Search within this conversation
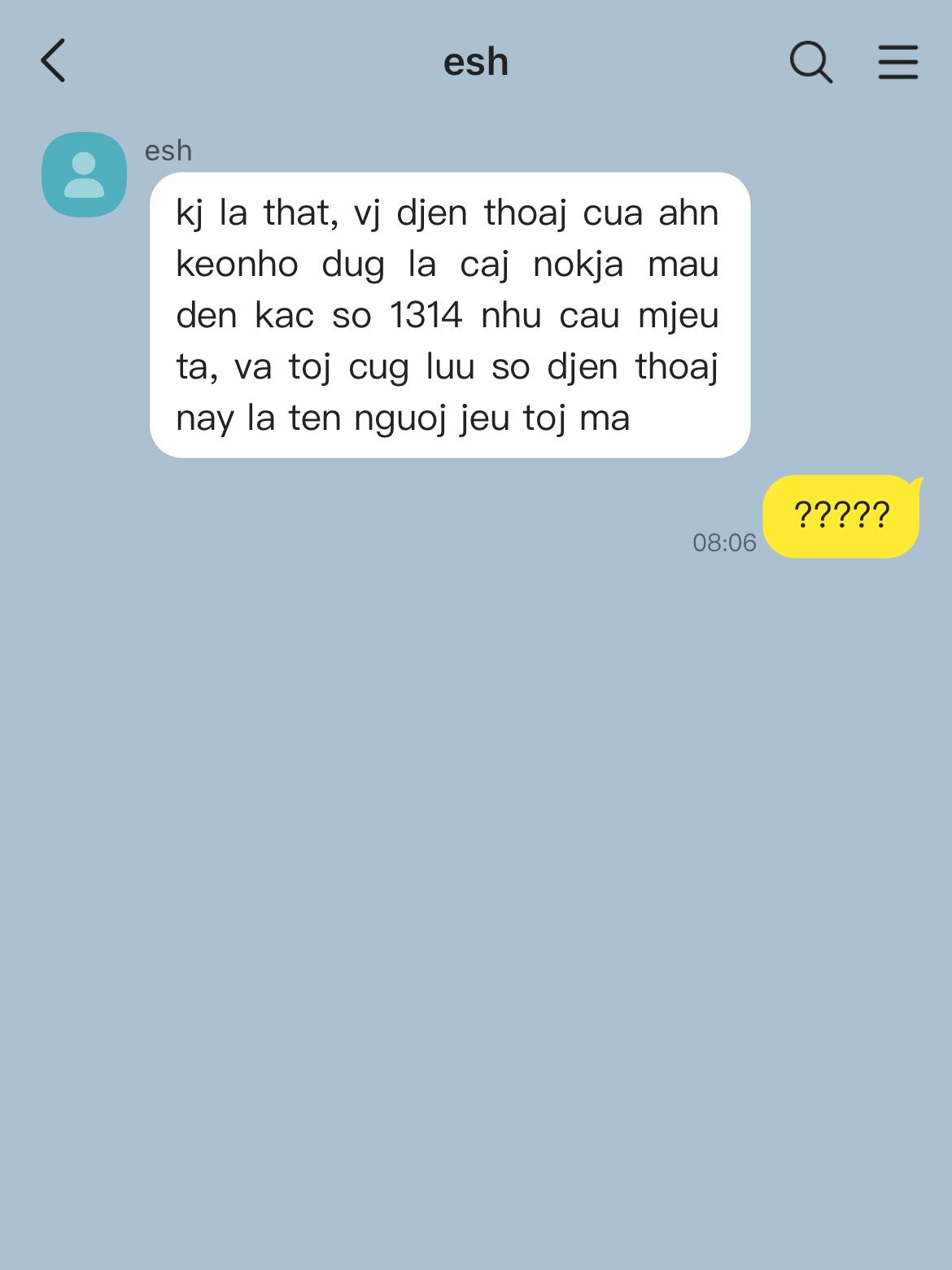The width and height of the screenshot is (952, 1270). (810, 62)
